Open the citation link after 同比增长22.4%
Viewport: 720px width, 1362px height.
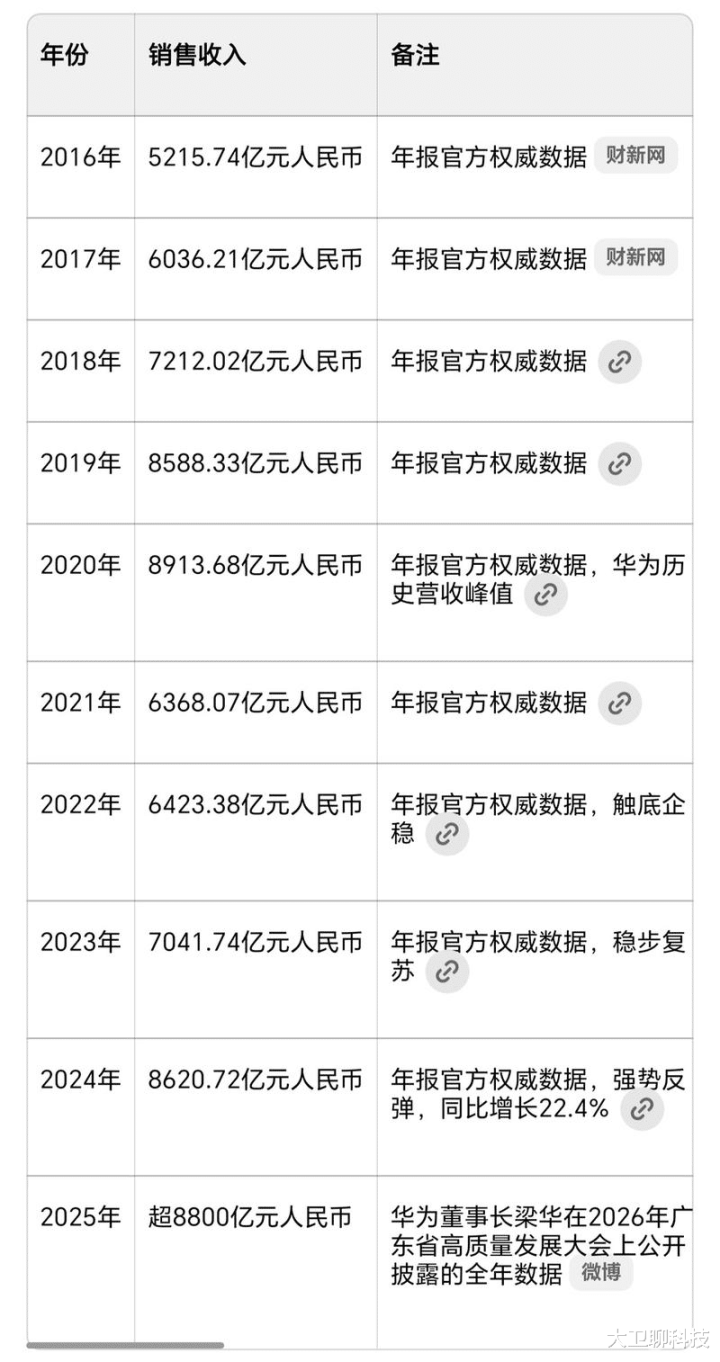(x=642, y=1109)
